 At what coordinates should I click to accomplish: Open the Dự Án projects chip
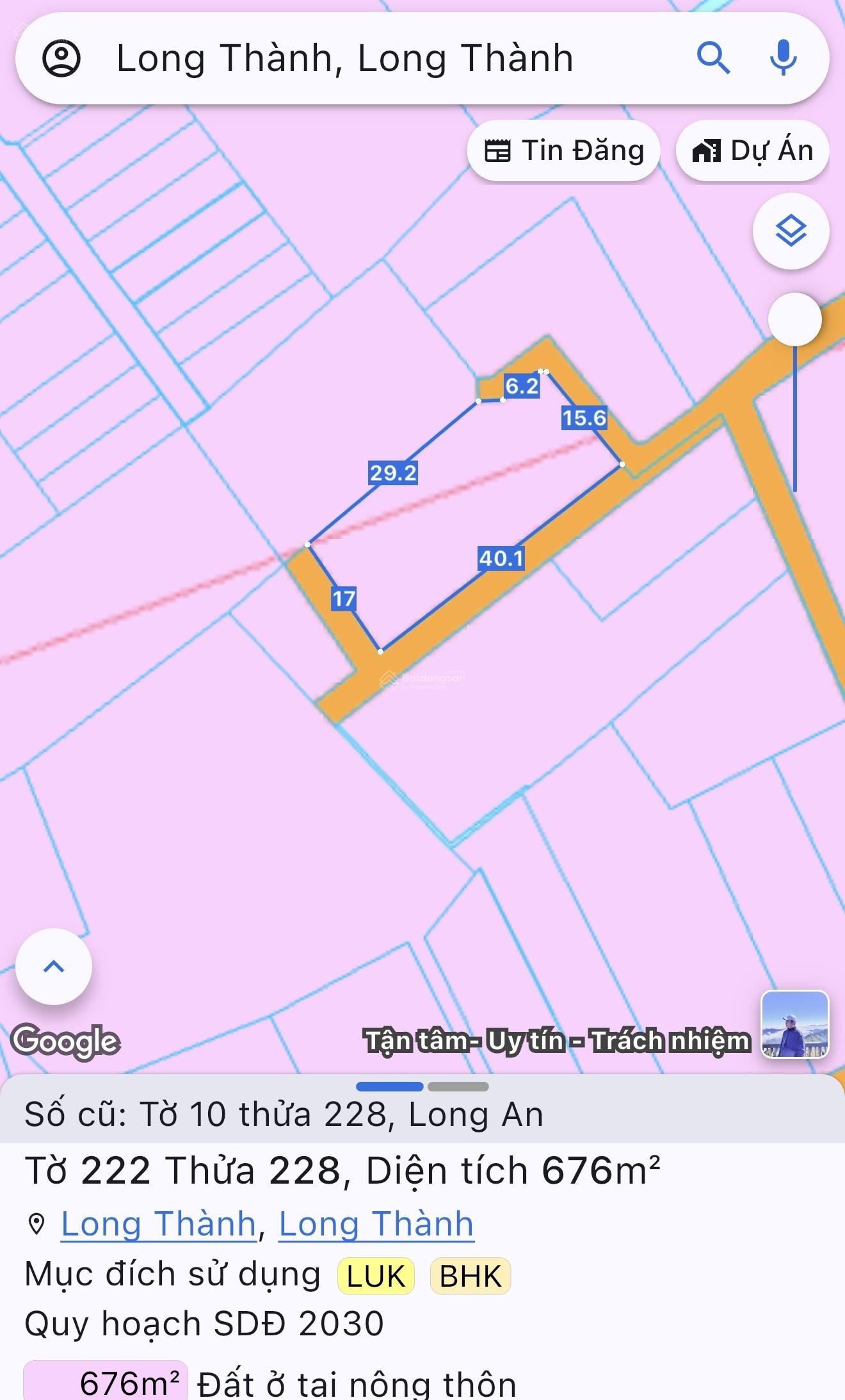753,151
